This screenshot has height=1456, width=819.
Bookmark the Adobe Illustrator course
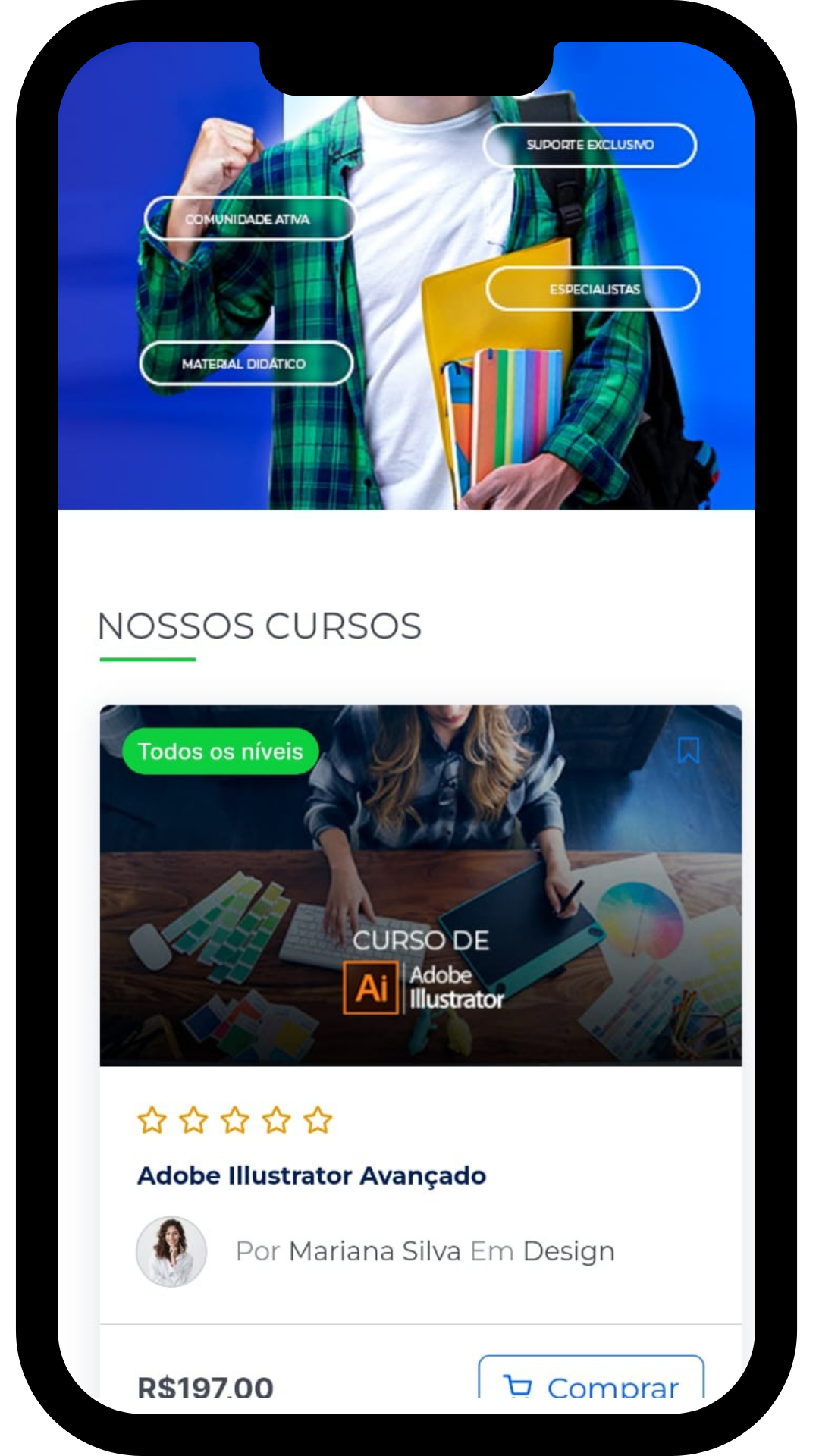[688, 751]
